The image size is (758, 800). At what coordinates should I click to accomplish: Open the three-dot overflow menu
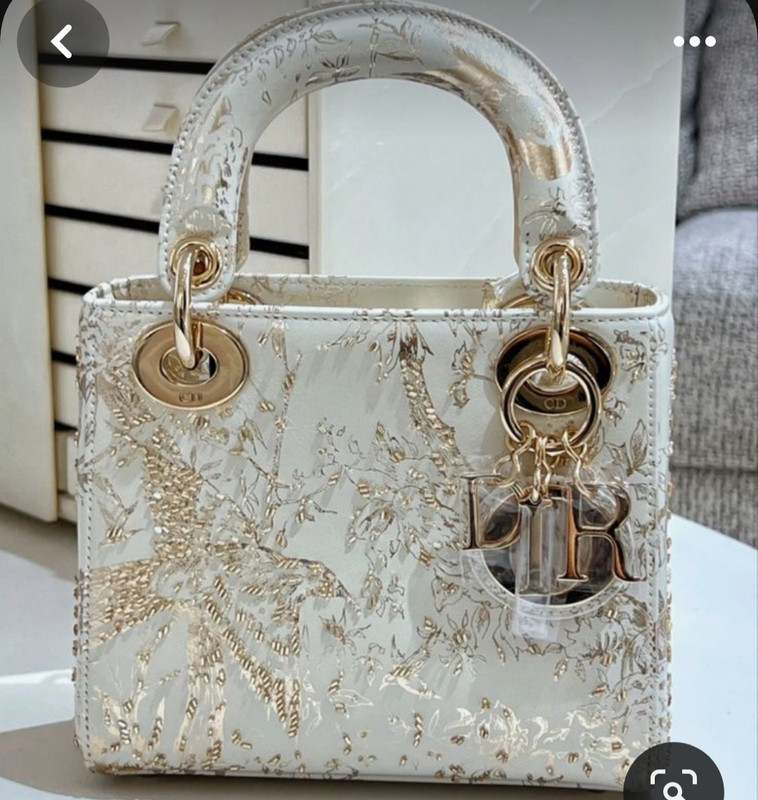pyautogui.click(x=694, y=42)
